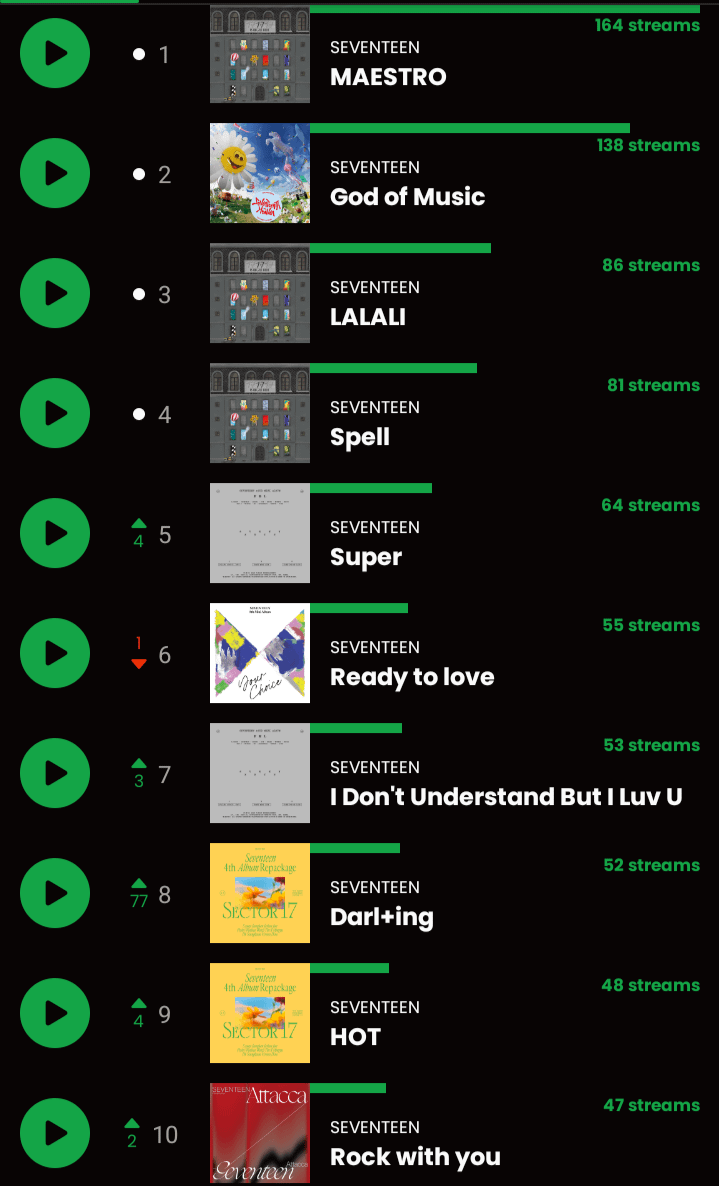The width and height of the screenshot is (719, 1186).
Task: Open God of Music album artwork
Action: pos(260,173)
